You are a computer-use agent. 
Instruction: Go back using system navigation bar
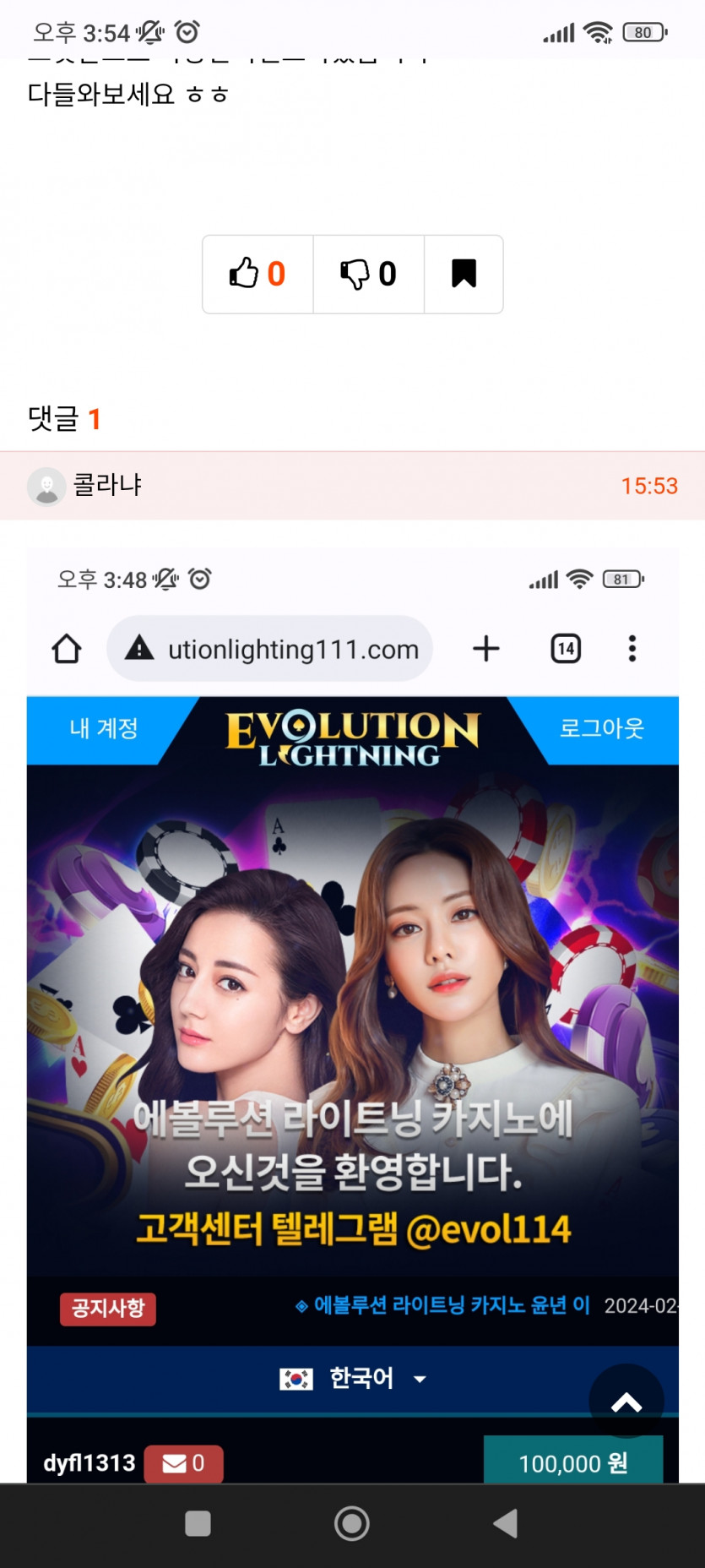505,1523
